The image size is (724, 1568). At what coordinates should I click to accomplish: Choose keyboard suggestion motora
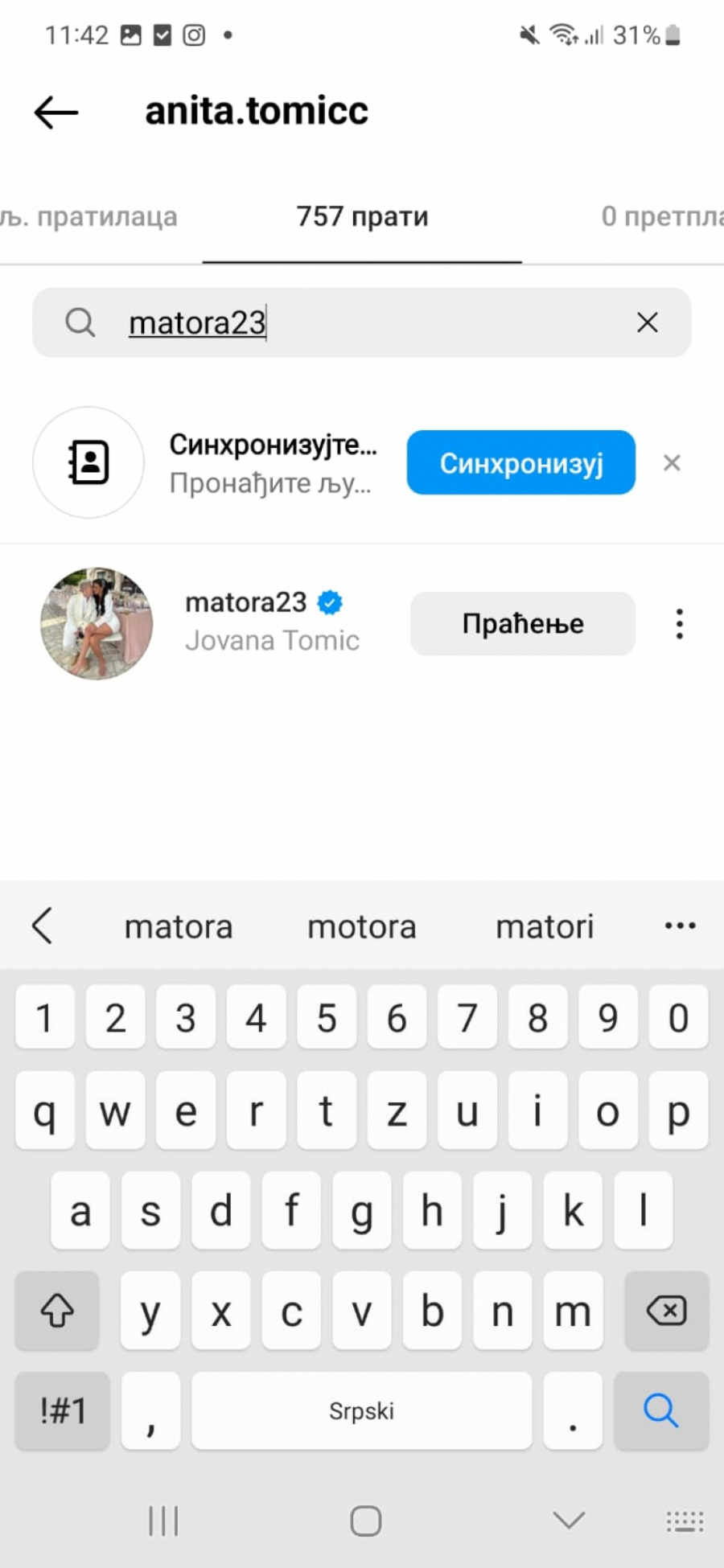tap(362, 927)
